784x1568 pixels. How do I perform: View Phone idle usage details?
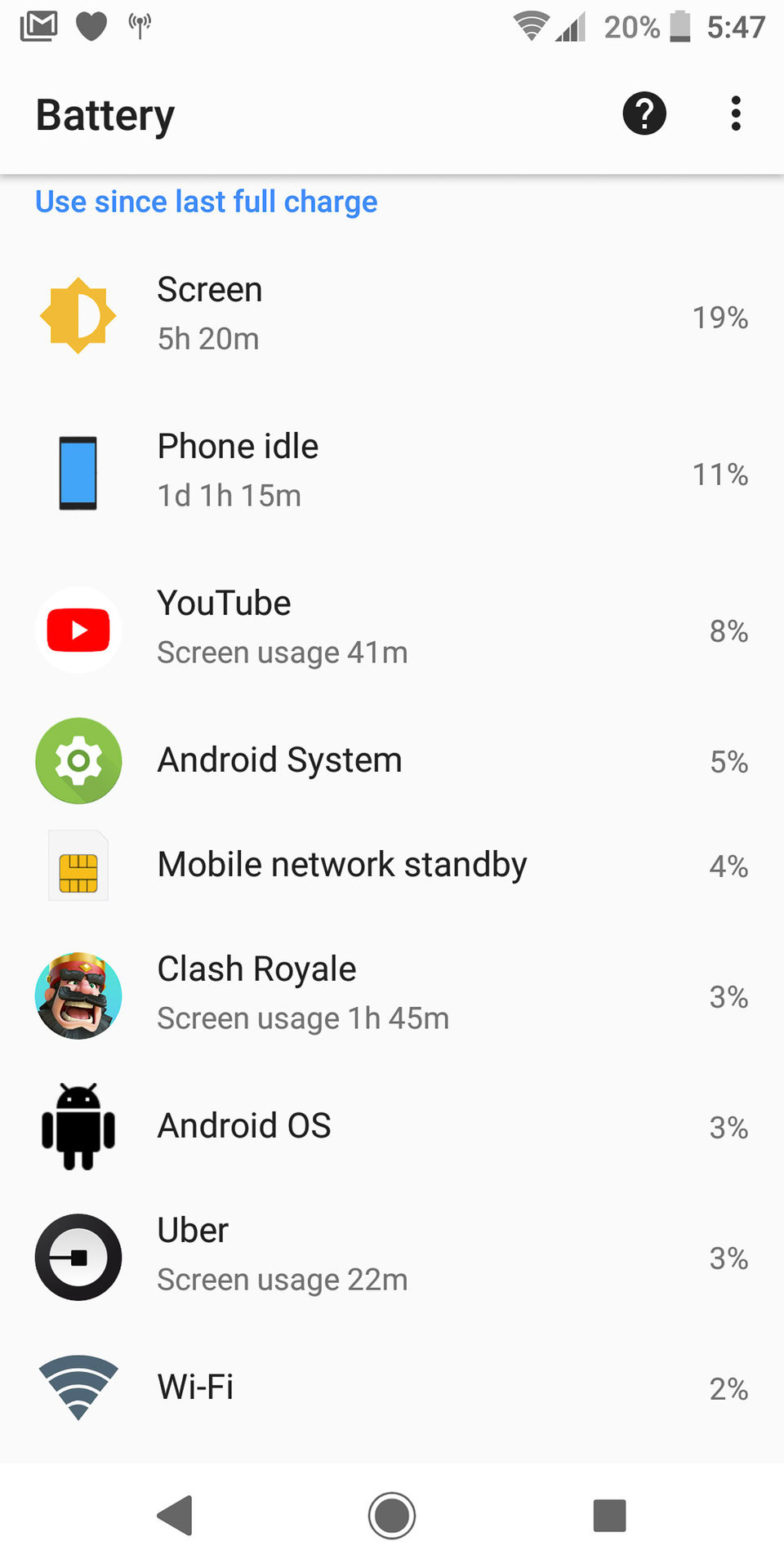tap(392, 471)
